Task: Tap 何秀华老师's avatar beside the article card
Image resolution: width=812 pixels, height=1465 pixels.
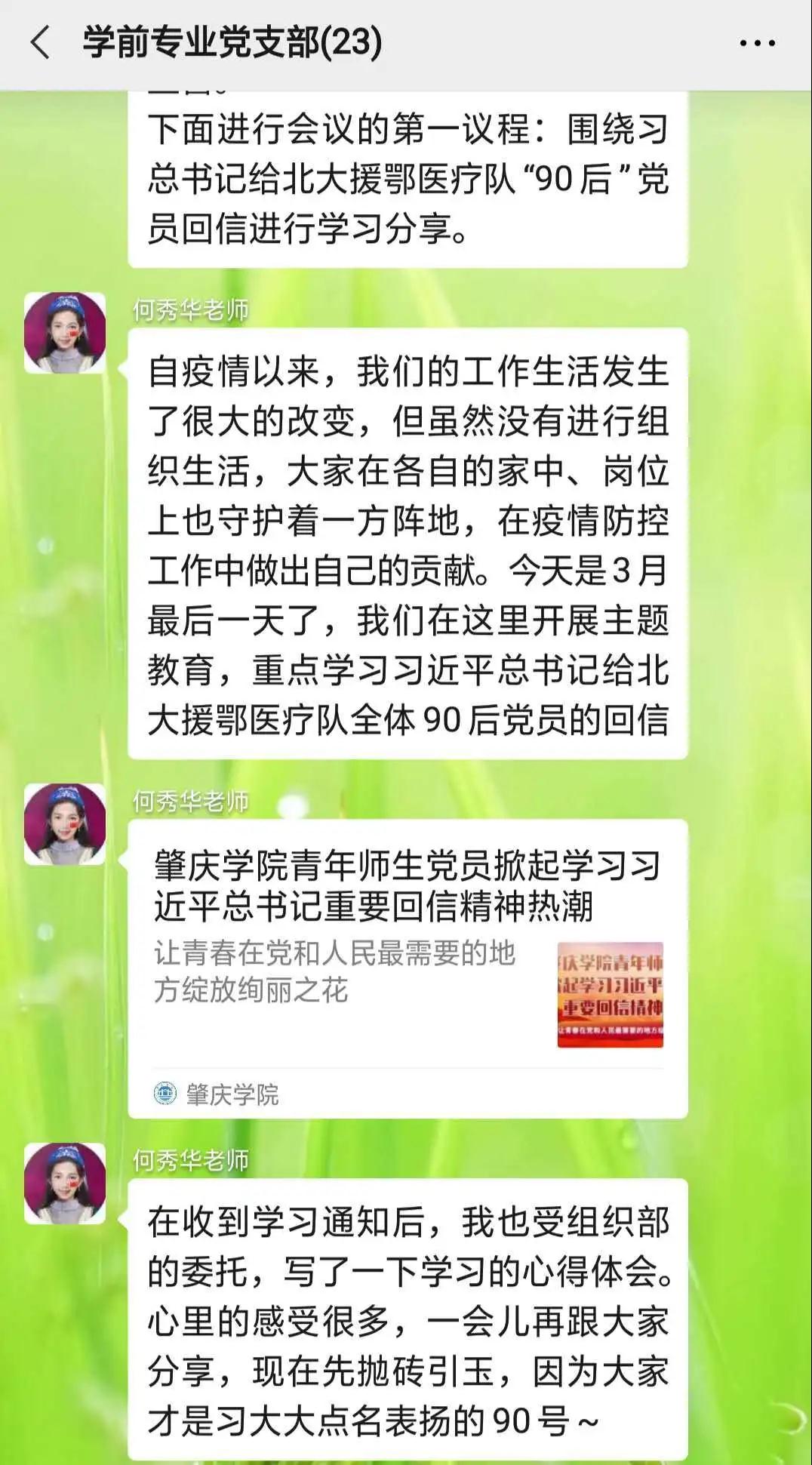Action: pos(65,823)
